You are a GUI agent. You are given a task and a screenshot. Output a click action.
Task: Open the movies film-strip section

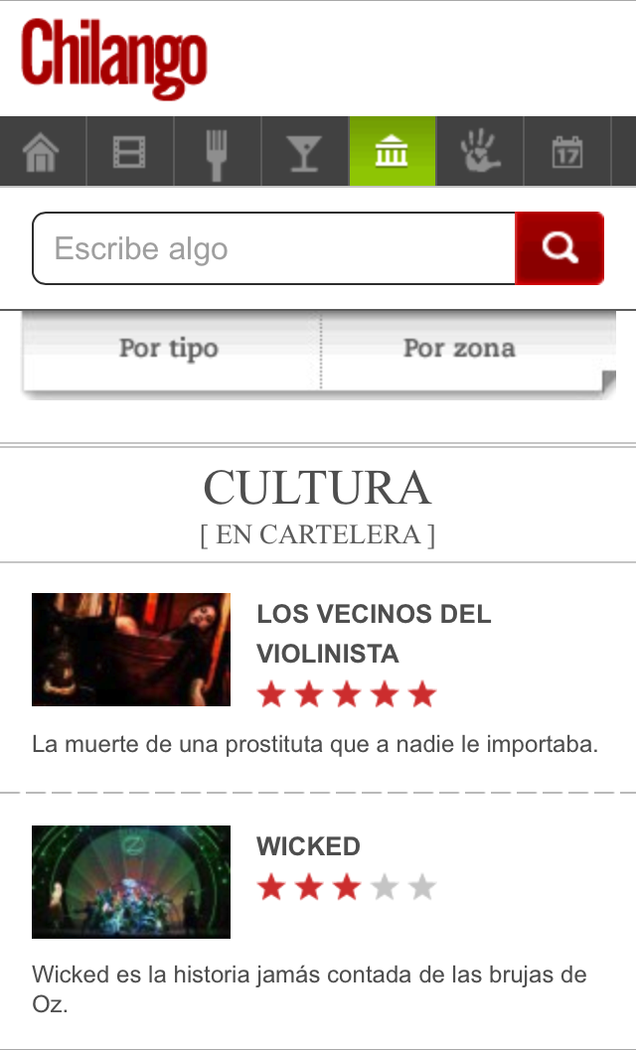pyautogui.click(x=129, y=152)
